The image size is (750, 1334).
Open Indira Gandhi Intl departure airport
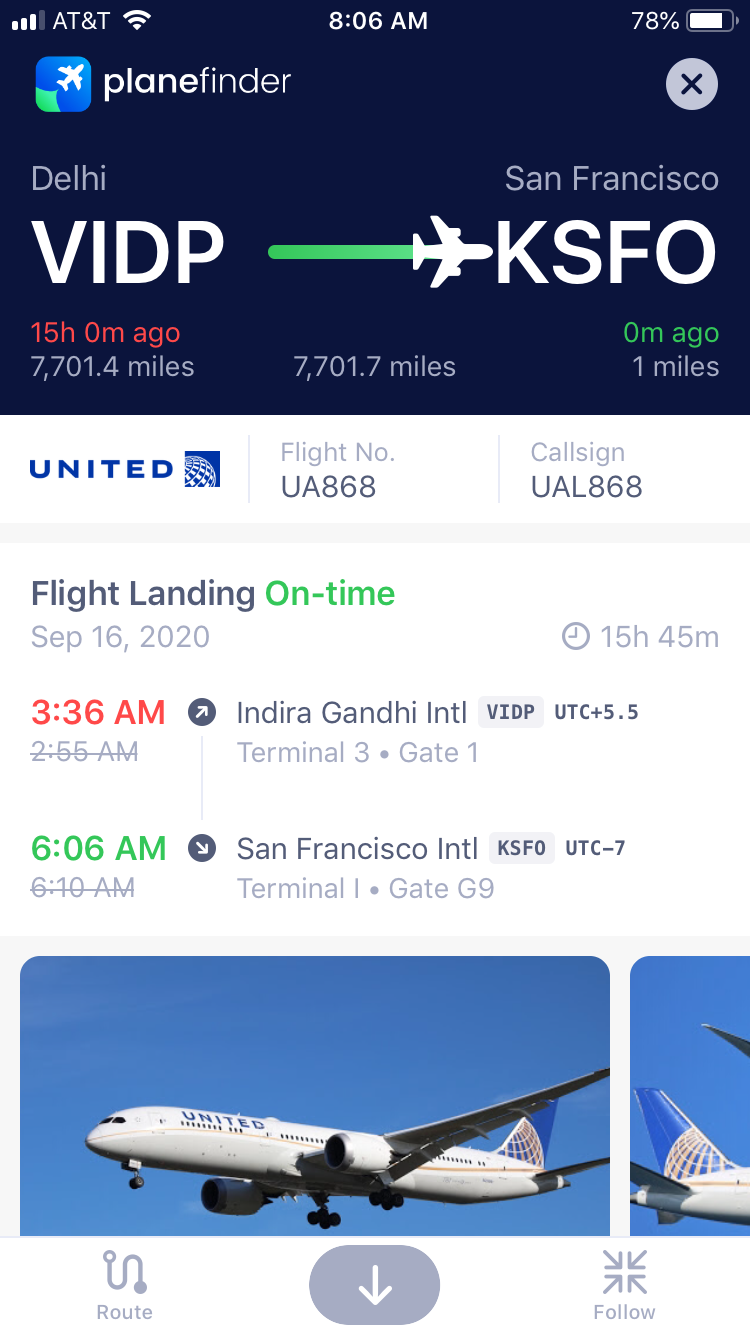click(x=351, y=713)
